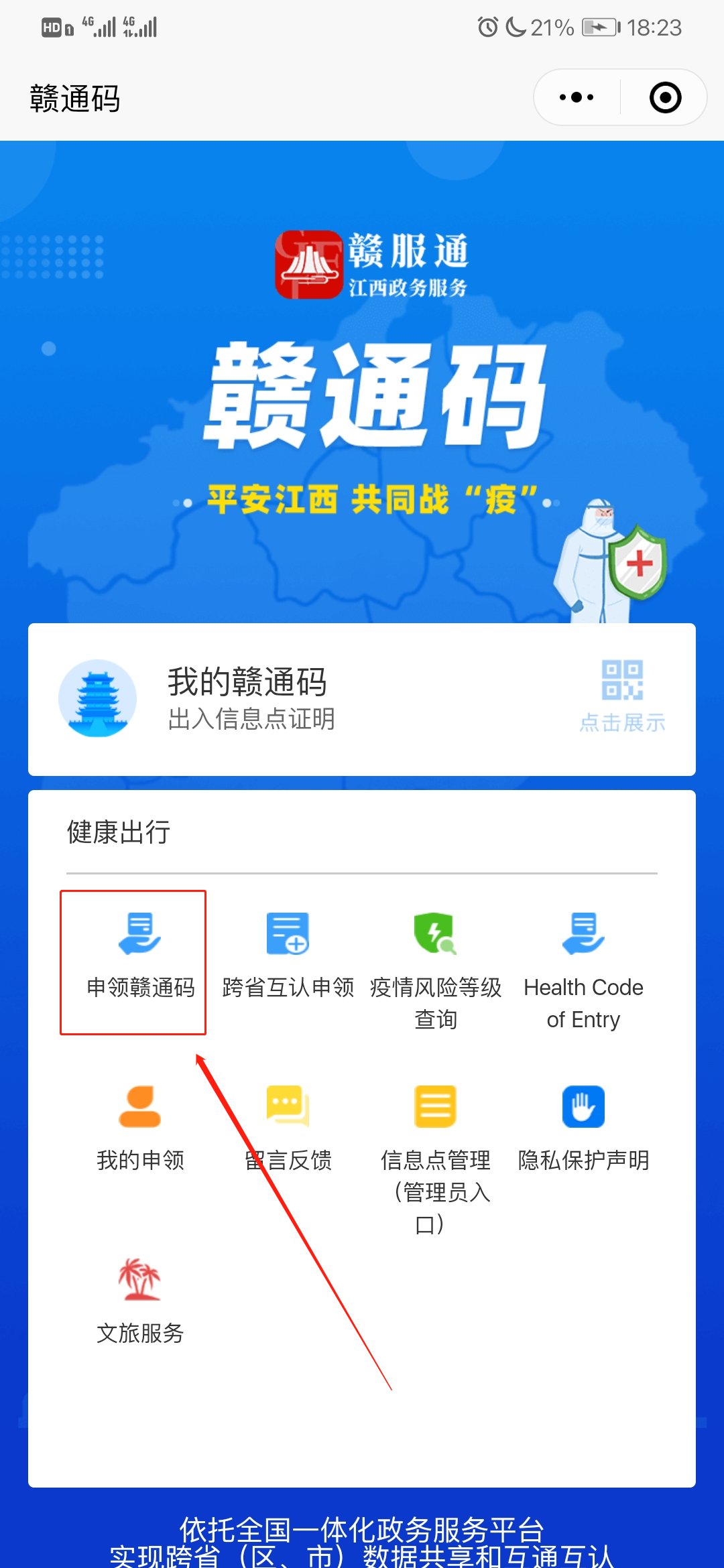This screenshot has width=724, height=1568.
Task: Open 跨省互认申领
Action: (288, 957)
